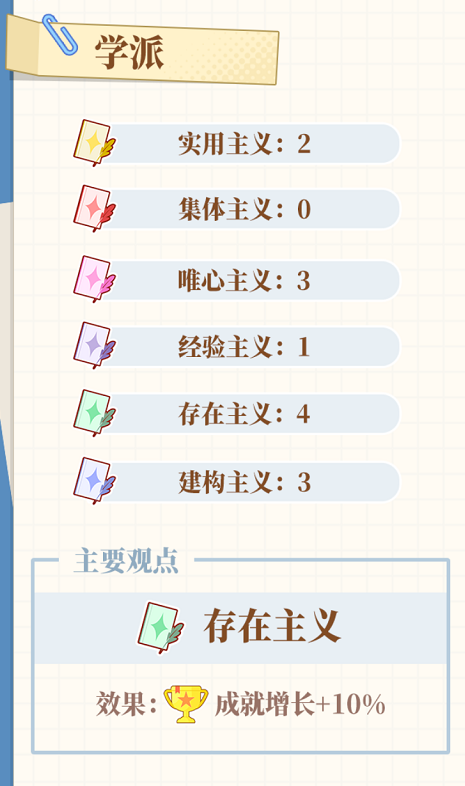Select the 实用主义 school row
Screen dimensions: 465x786
point(237,143)
